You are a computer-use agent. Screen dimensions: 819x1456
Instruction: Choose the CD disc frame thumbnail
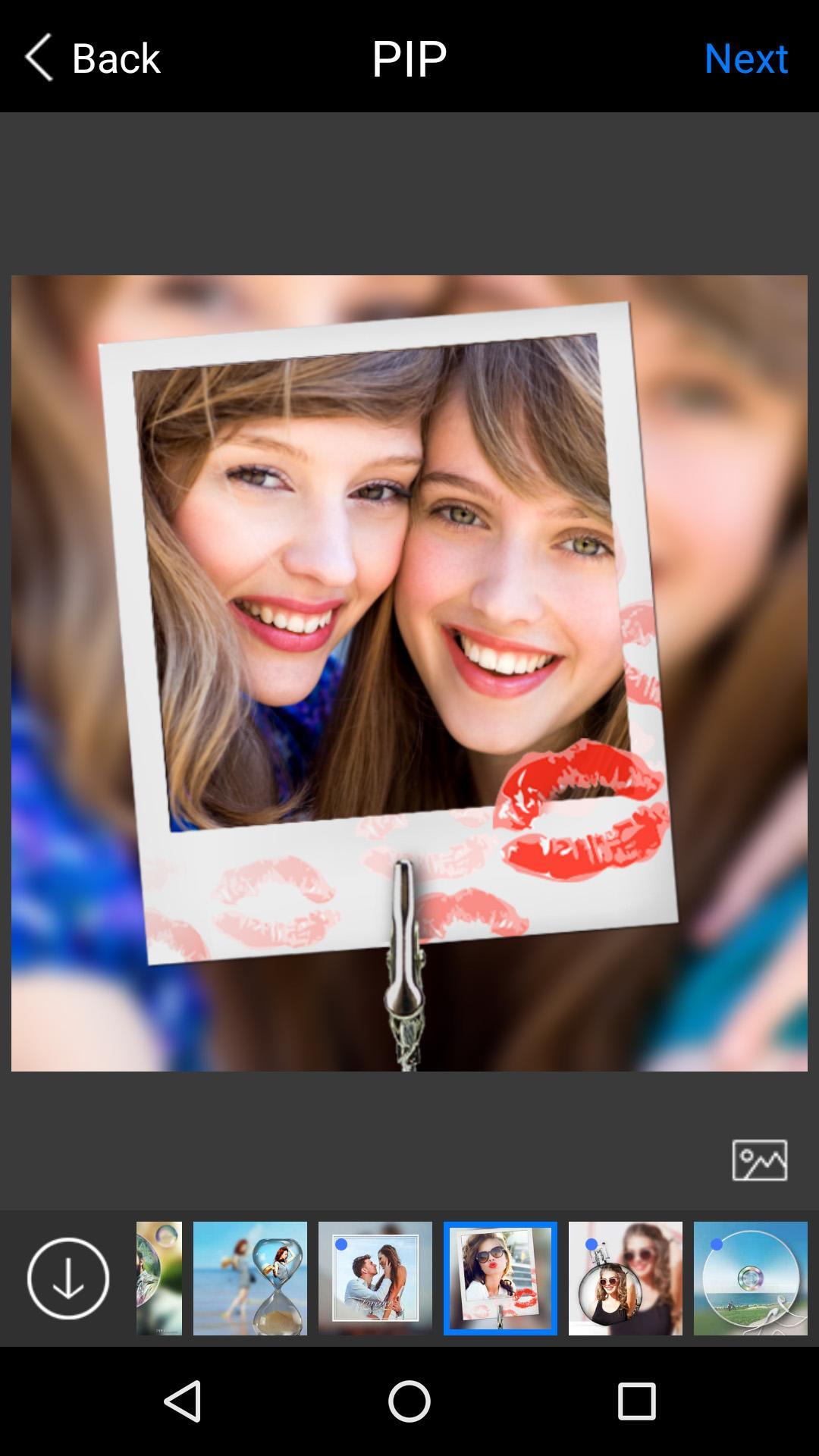[751, 1279]
